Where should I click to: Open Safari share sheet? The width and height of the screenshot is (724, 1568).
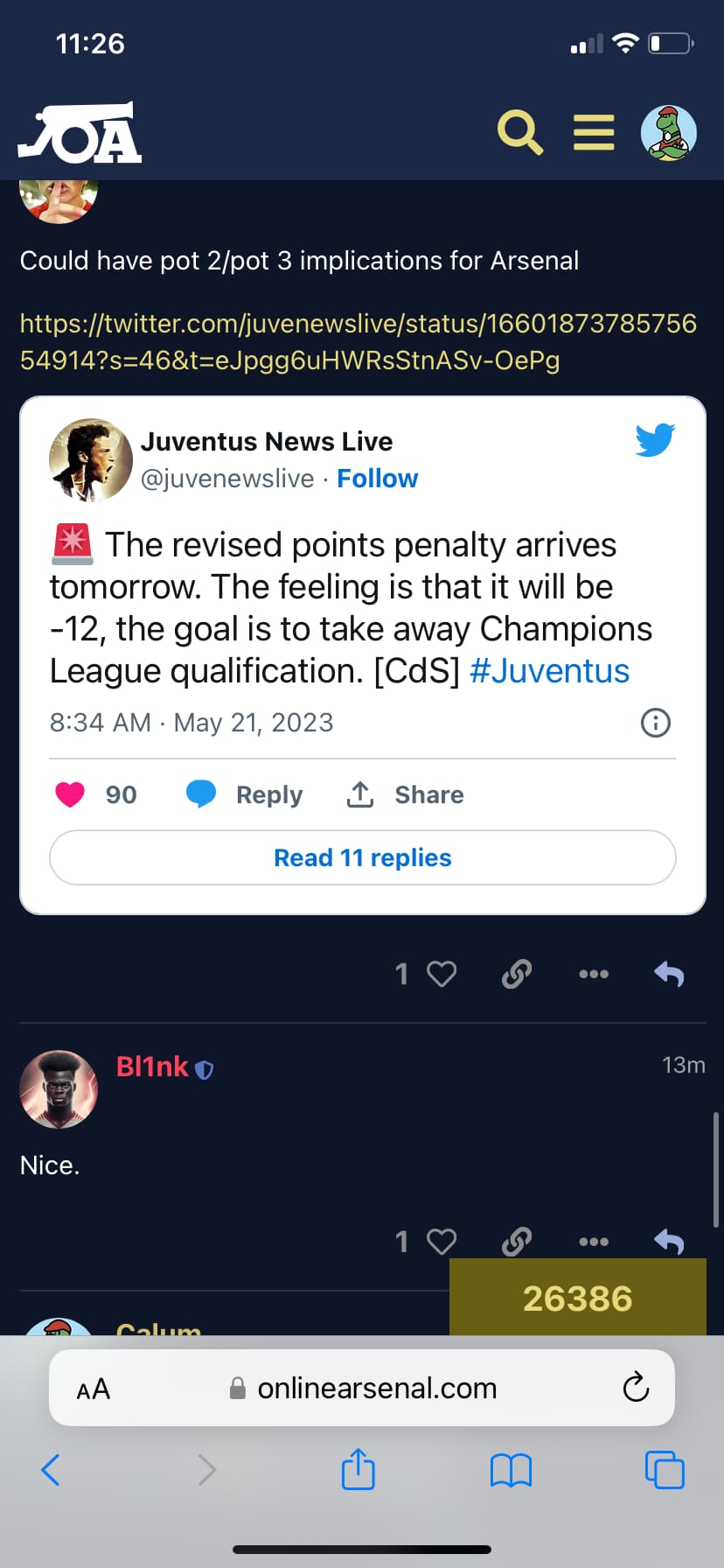pyautogui.click(x=359, y=1469)
